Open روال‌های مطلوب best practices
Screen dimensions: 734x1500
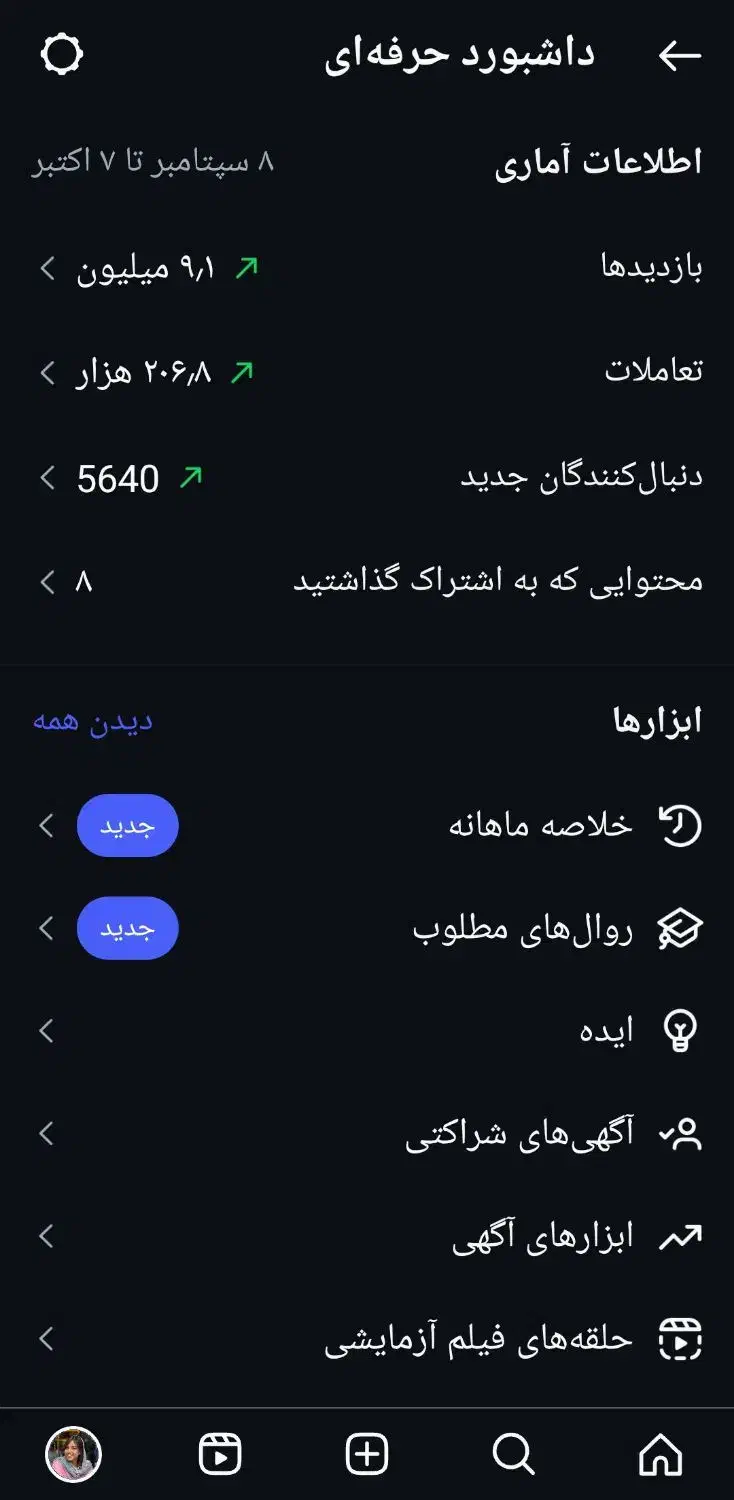367,929
